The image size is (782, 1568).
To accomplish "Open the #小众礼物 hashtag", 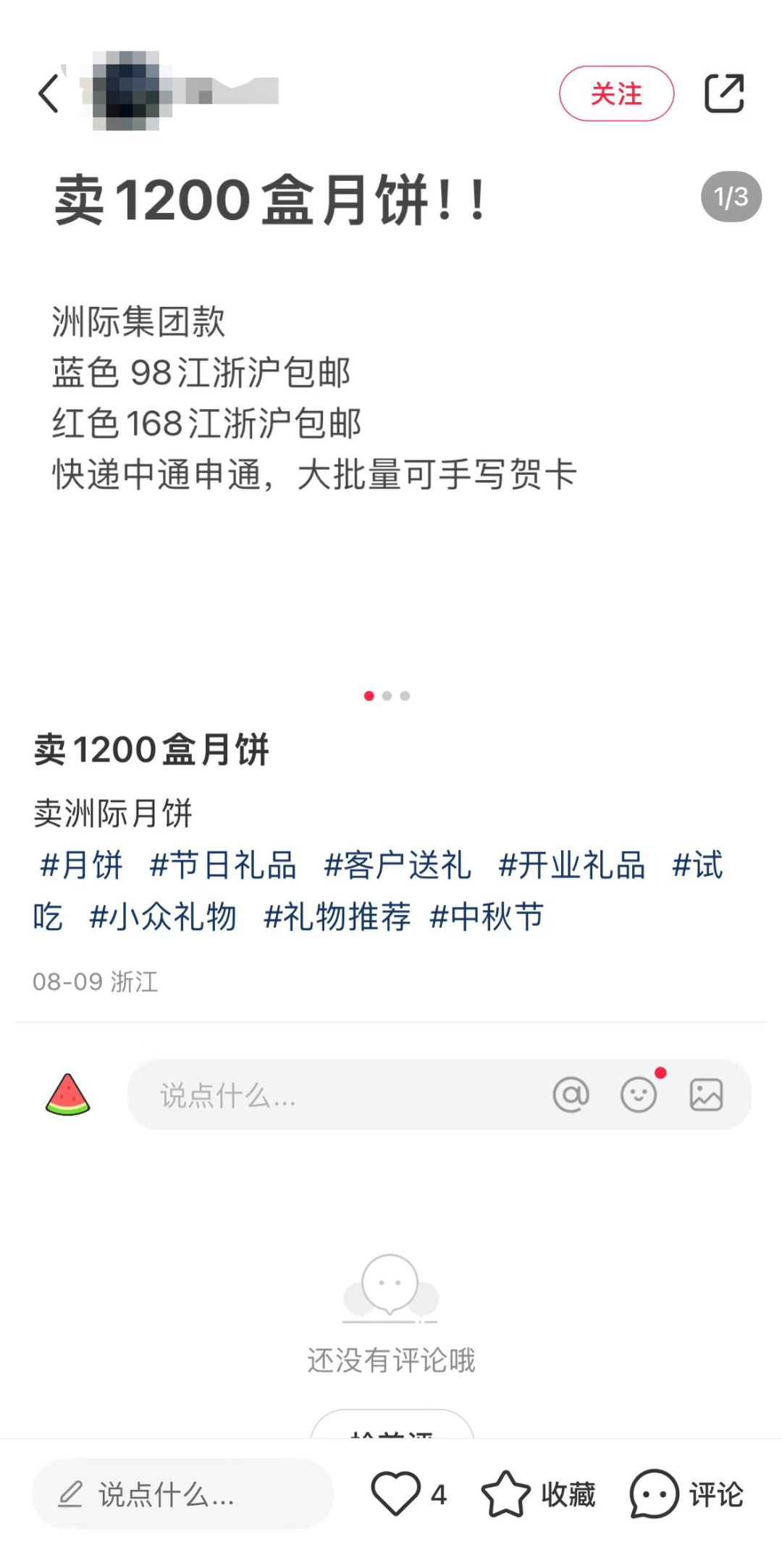I will (x=163, y=917).
